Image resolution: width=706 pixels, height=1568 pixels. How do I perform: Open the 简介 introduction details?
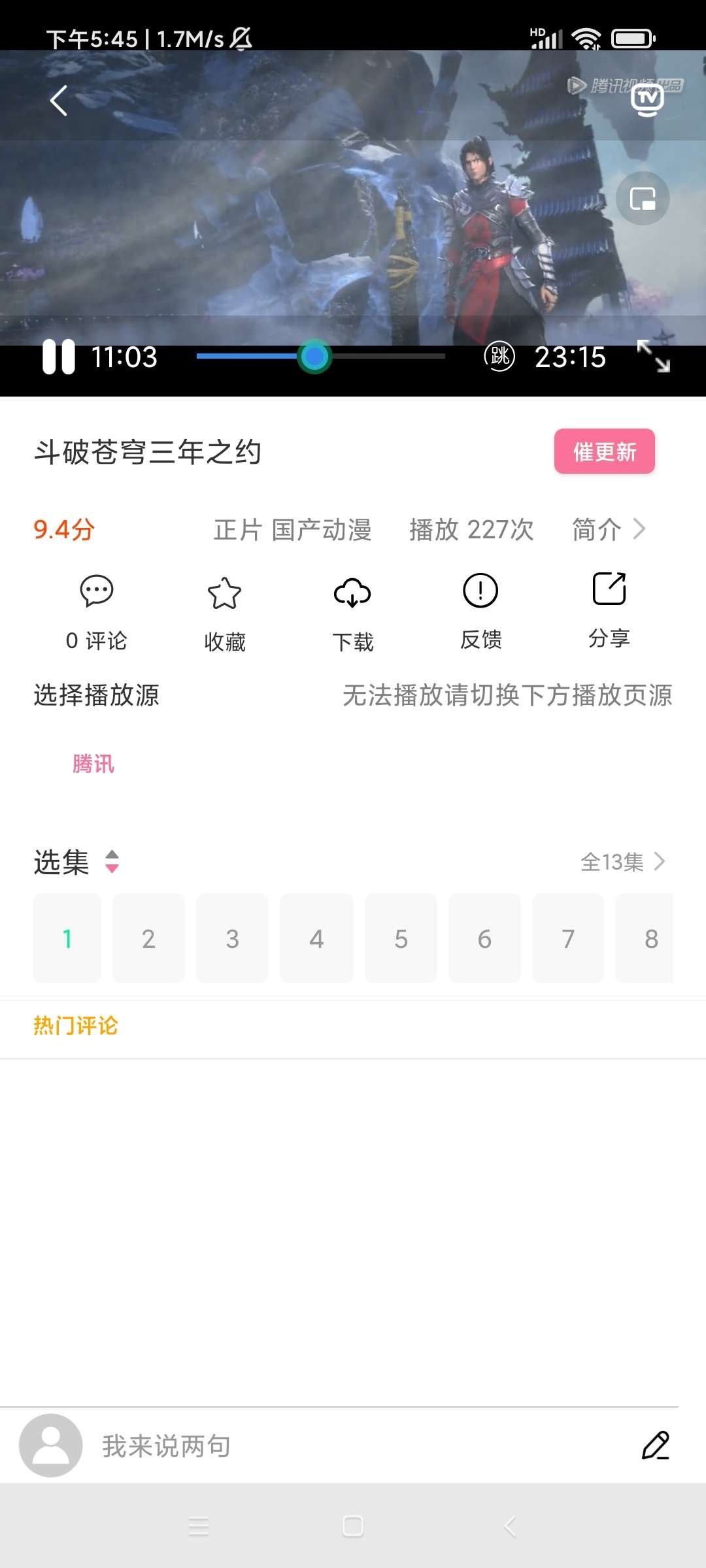[x=608, y=529]
